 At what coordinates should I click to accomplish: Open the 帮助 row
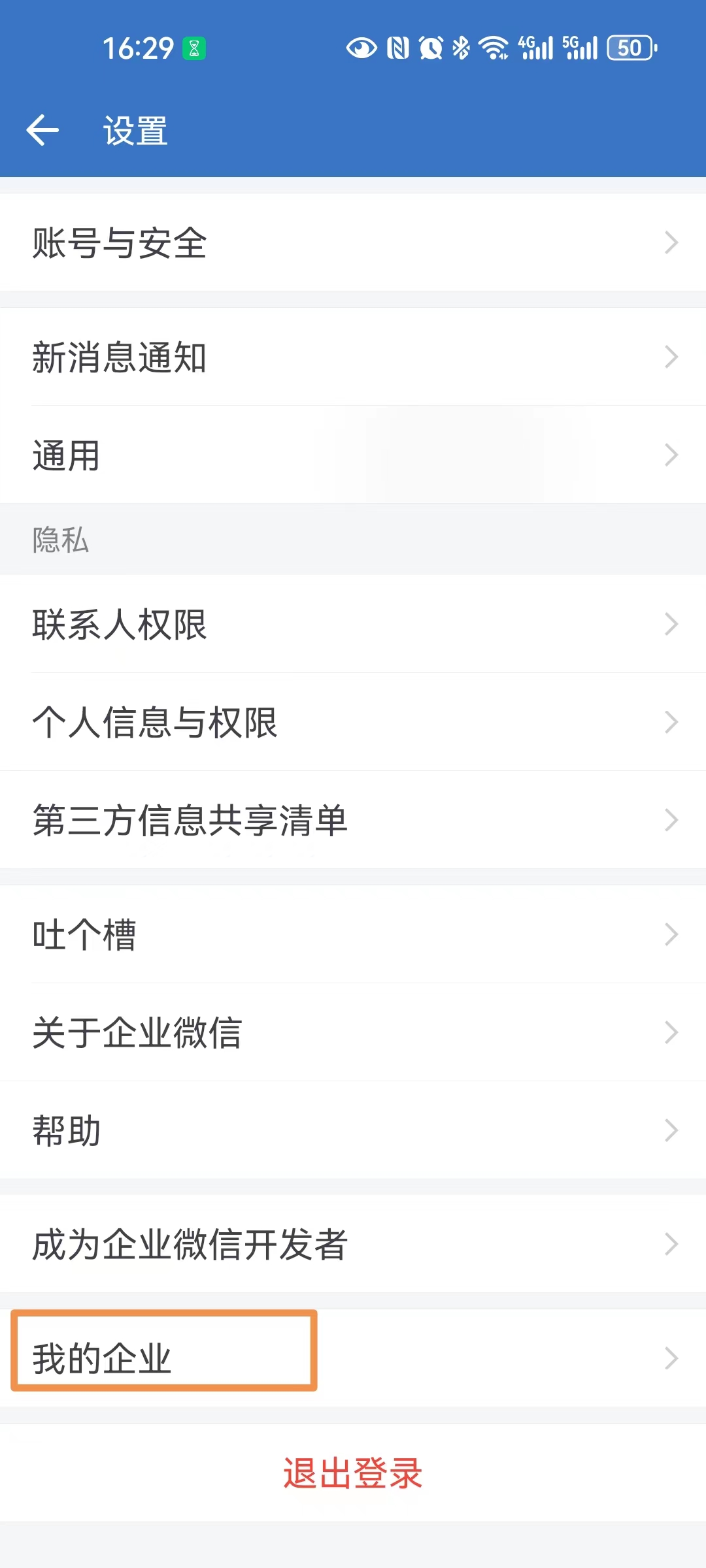pos(353,1130)
